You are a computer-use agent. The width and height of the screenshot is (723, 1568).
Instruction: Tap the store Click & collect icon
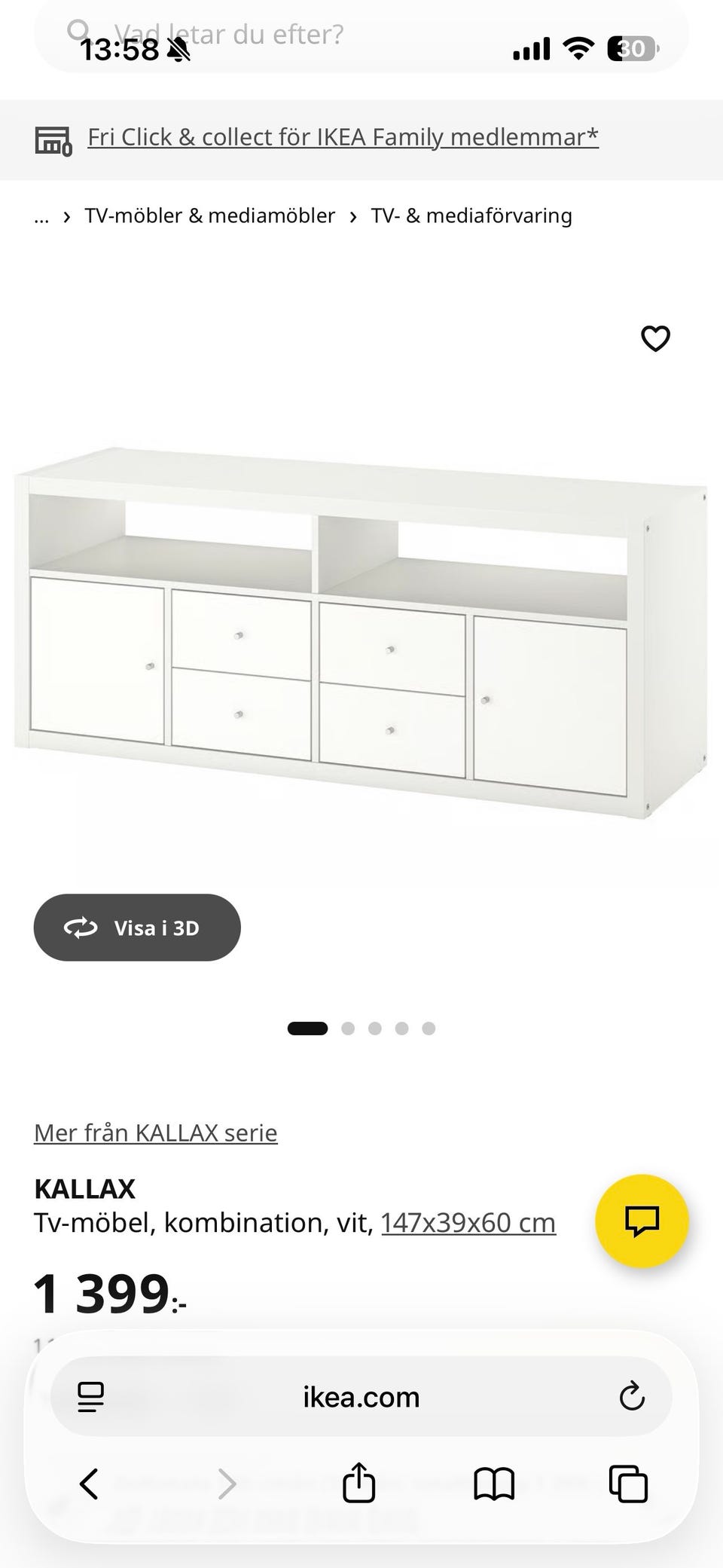pyautogui.click(x=54, y=139)
